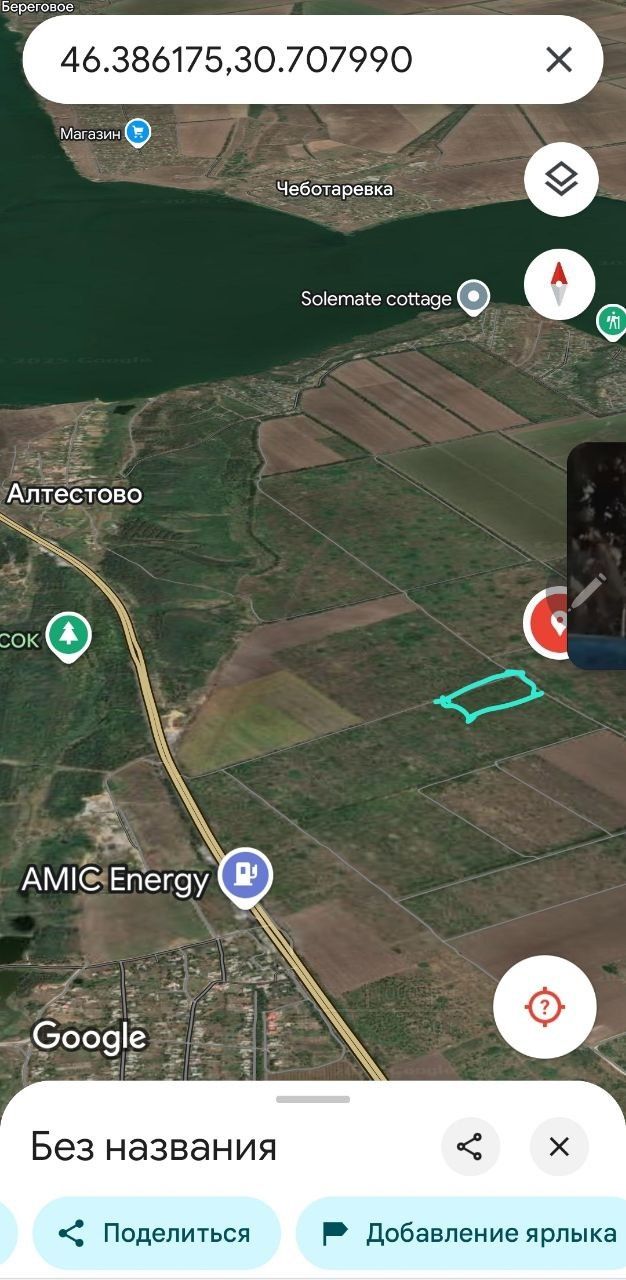Tap the drag handle to expand the card
Screen dimensions: 626x1280
(313, 1099)
